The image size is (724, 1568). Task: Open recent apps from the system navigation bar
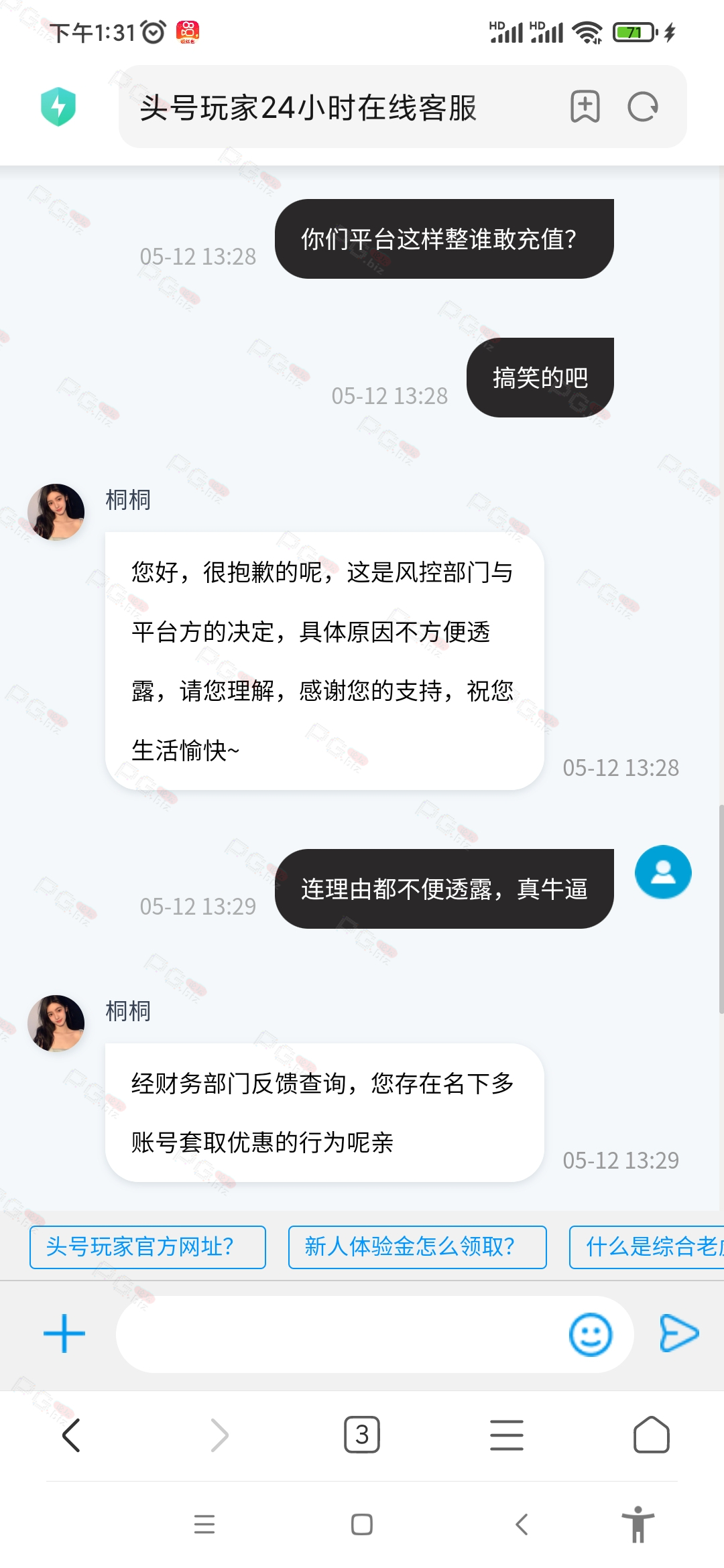(204, 1524)
